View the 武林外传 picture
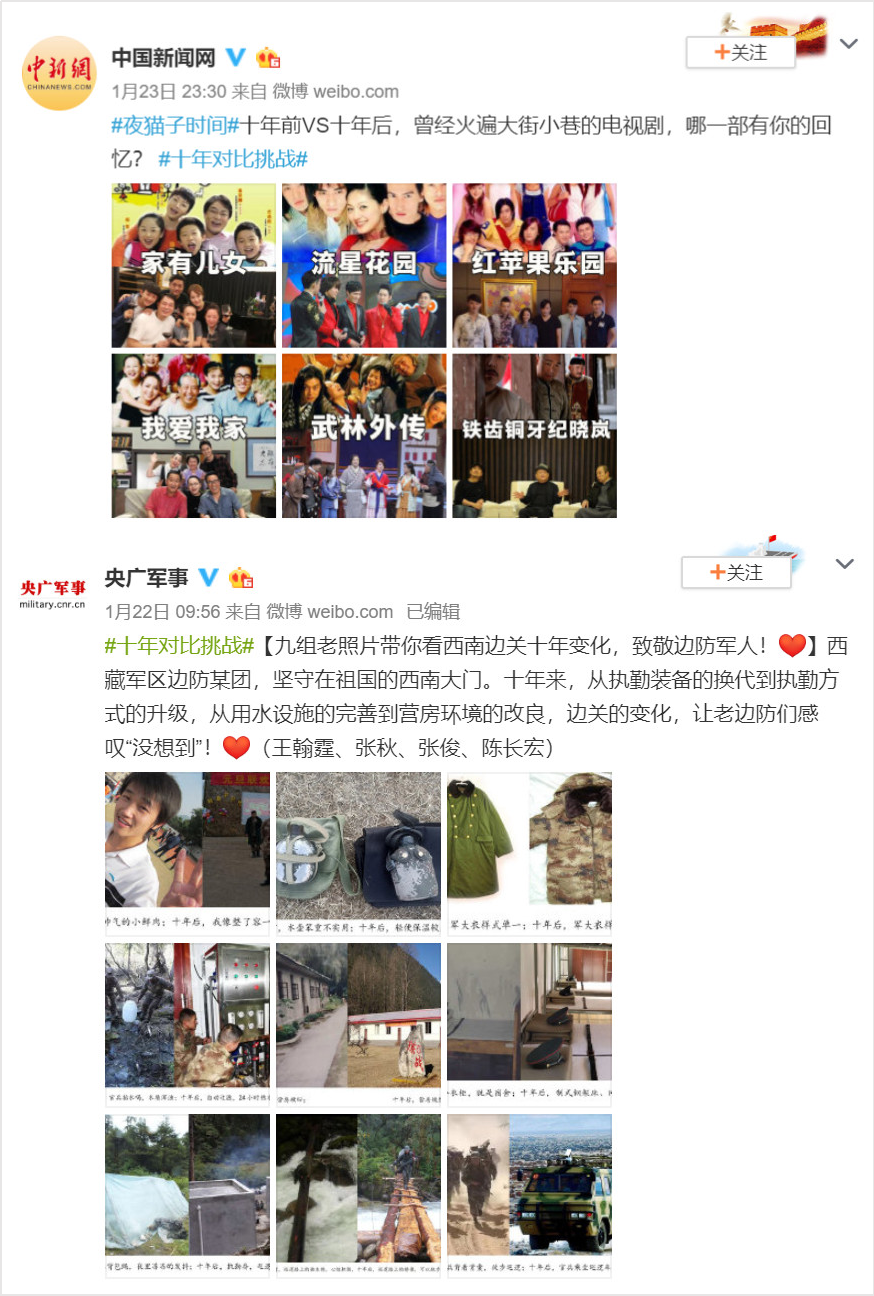The height and width of the screenshot is (1296, 874). tap(364, 435)
